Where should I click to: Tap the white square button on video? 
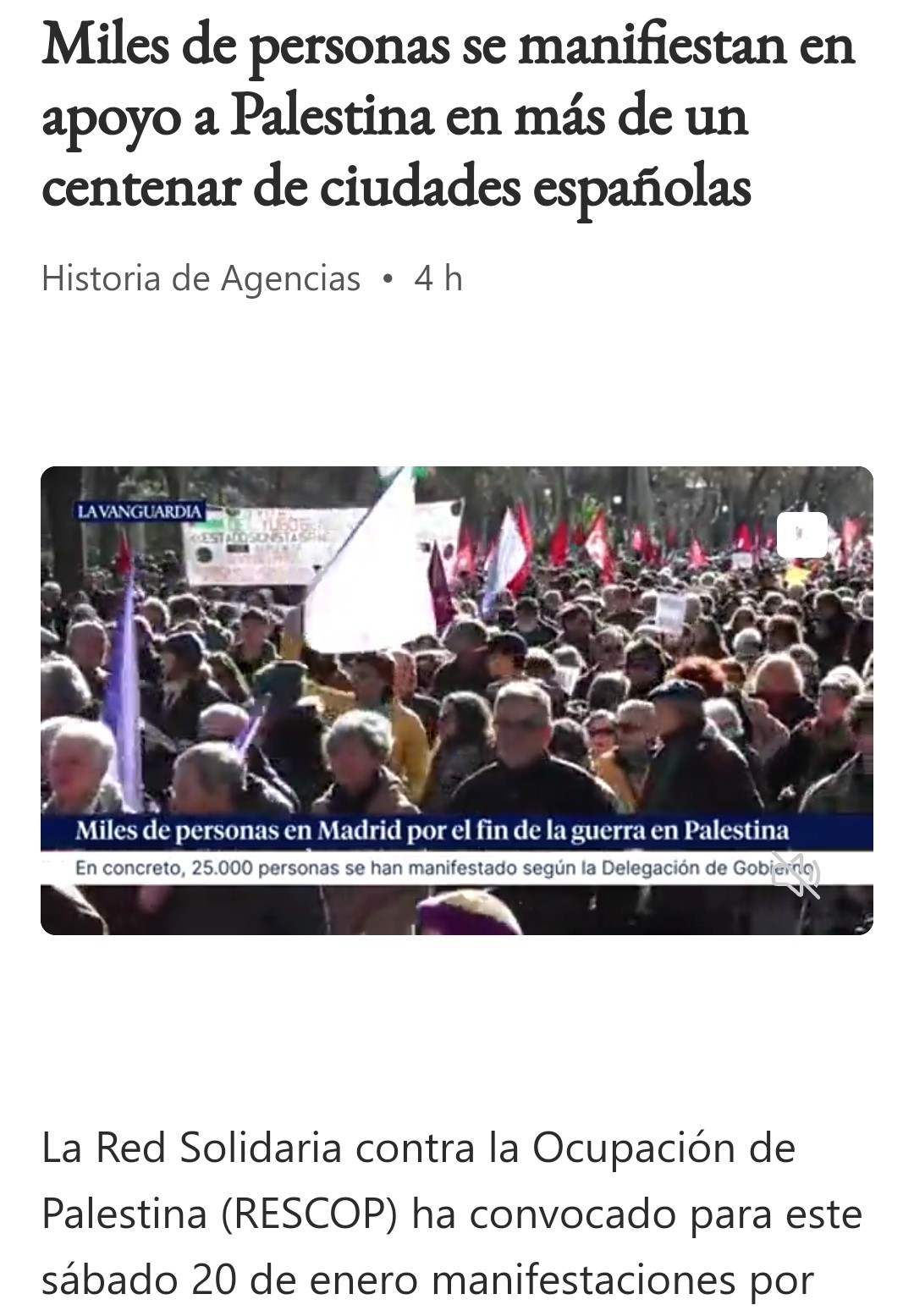coord(801,535)
